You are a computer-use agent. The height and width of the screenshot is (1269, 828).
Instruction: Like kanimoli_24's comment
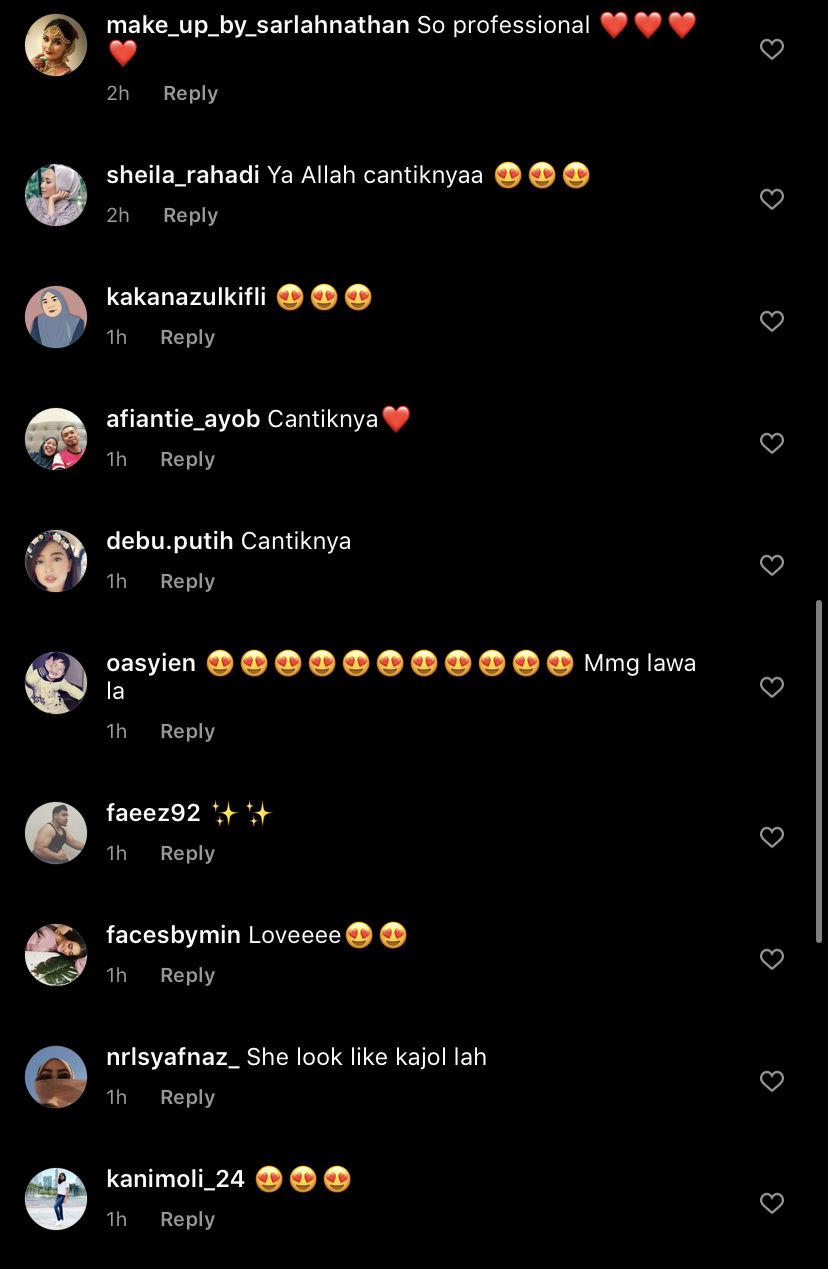(x=771, y=1203)
